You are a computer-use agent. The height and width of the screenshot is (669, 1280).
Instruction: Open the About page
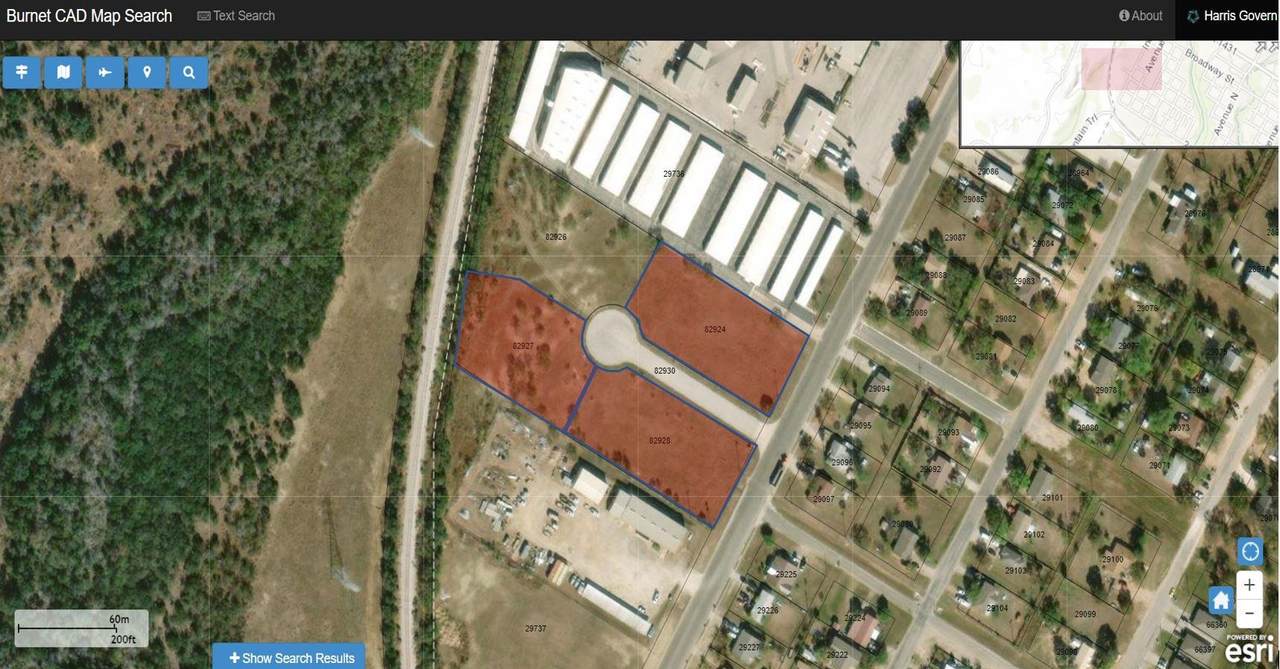1140,16
